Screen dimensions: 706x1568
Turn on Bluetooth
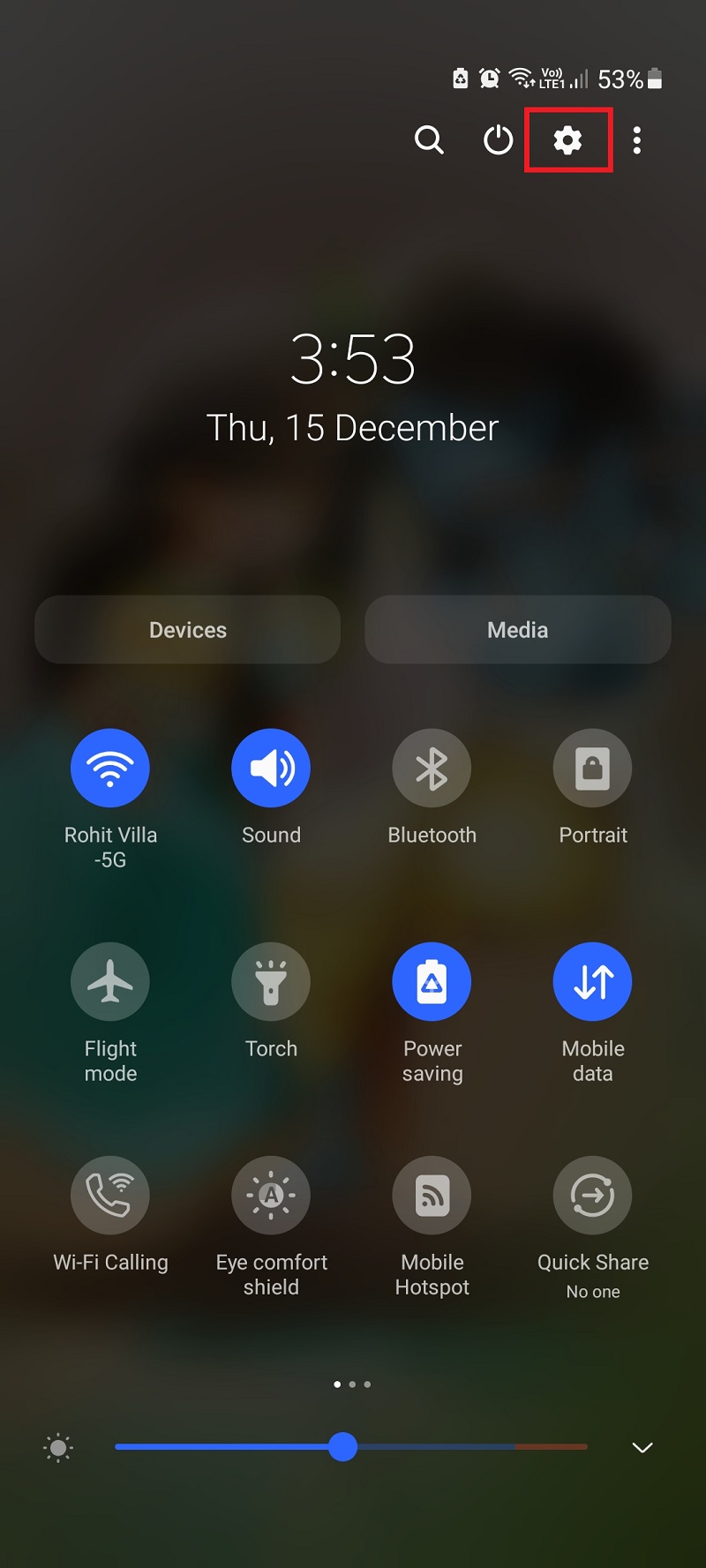432,768
